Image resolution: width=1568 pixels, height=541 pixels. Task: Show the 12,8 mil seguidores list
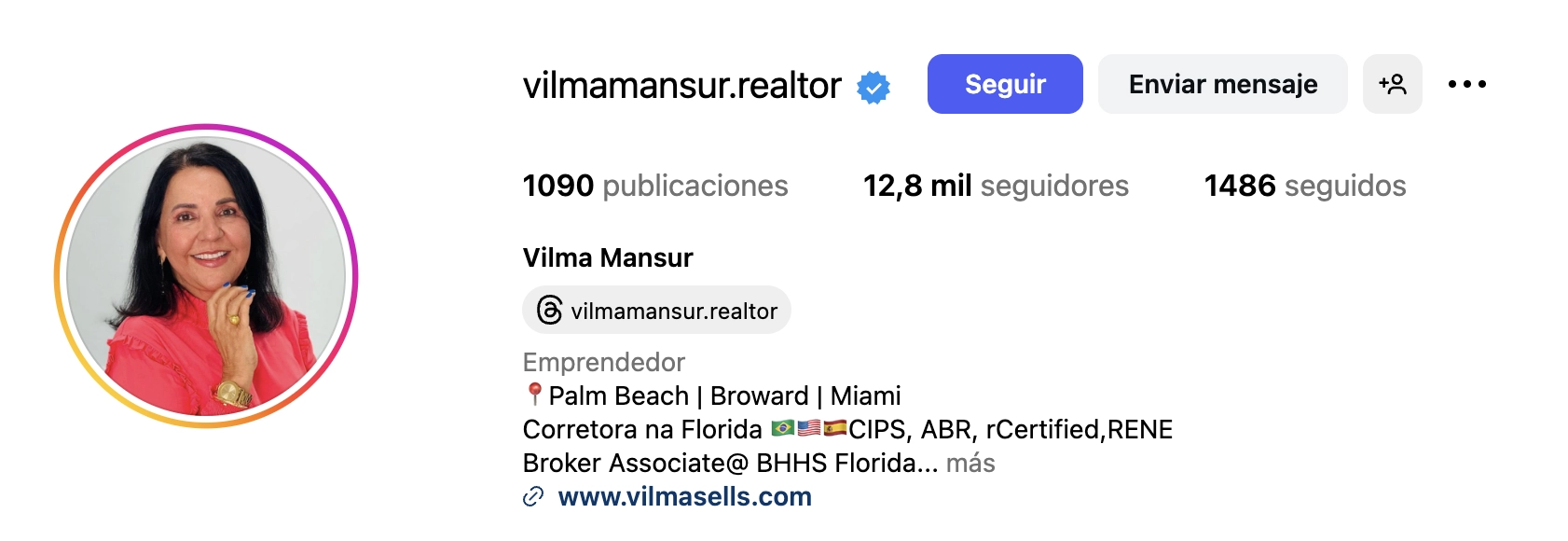[x=995, y=186]
